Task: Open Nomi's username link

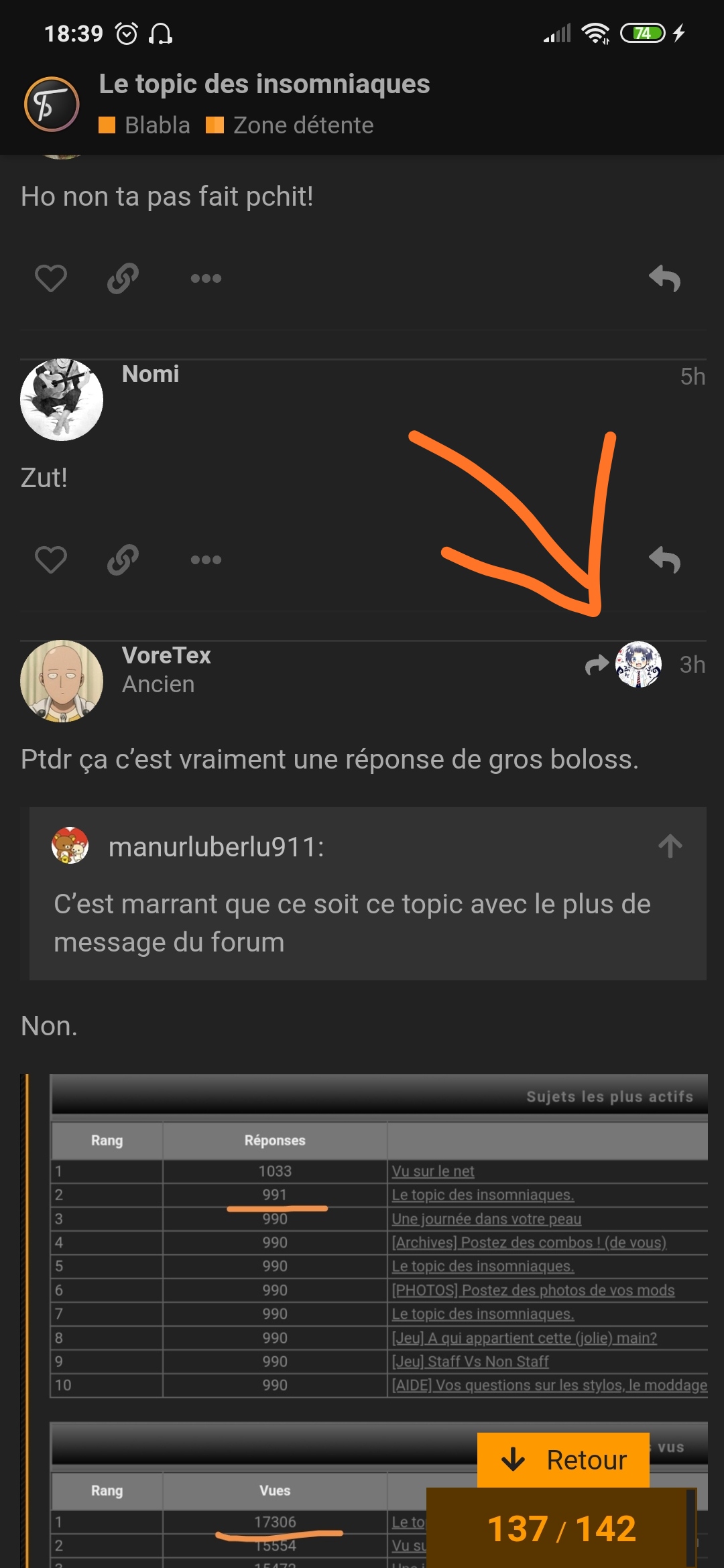Action: tap(150, 374)
